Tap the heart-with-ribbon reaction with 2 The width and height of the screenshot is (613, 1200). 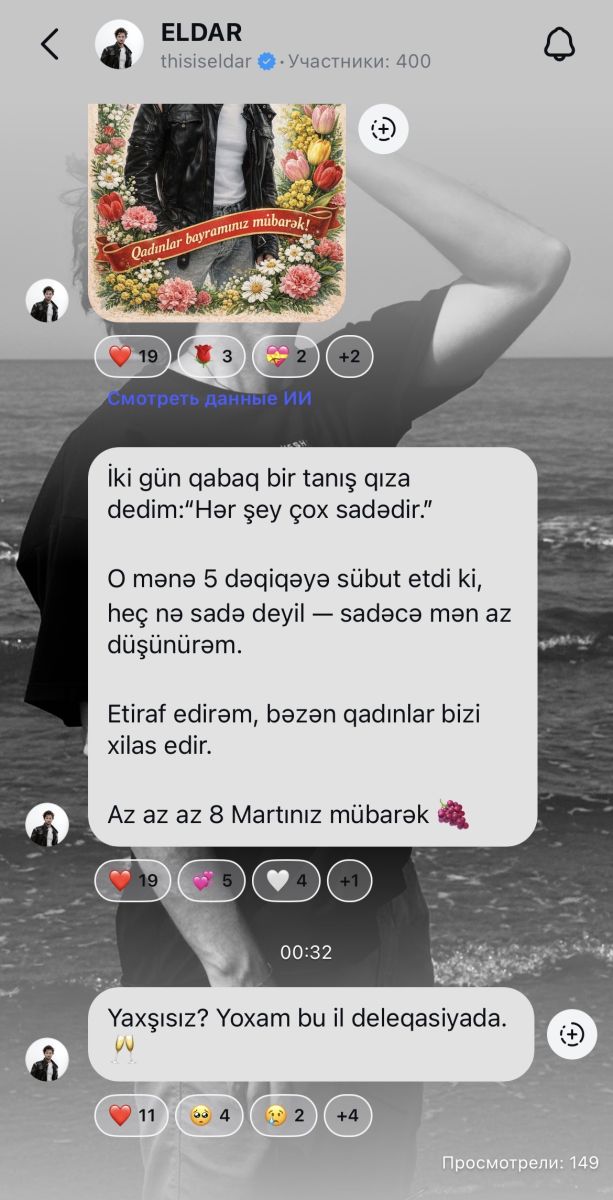[287, 357]
